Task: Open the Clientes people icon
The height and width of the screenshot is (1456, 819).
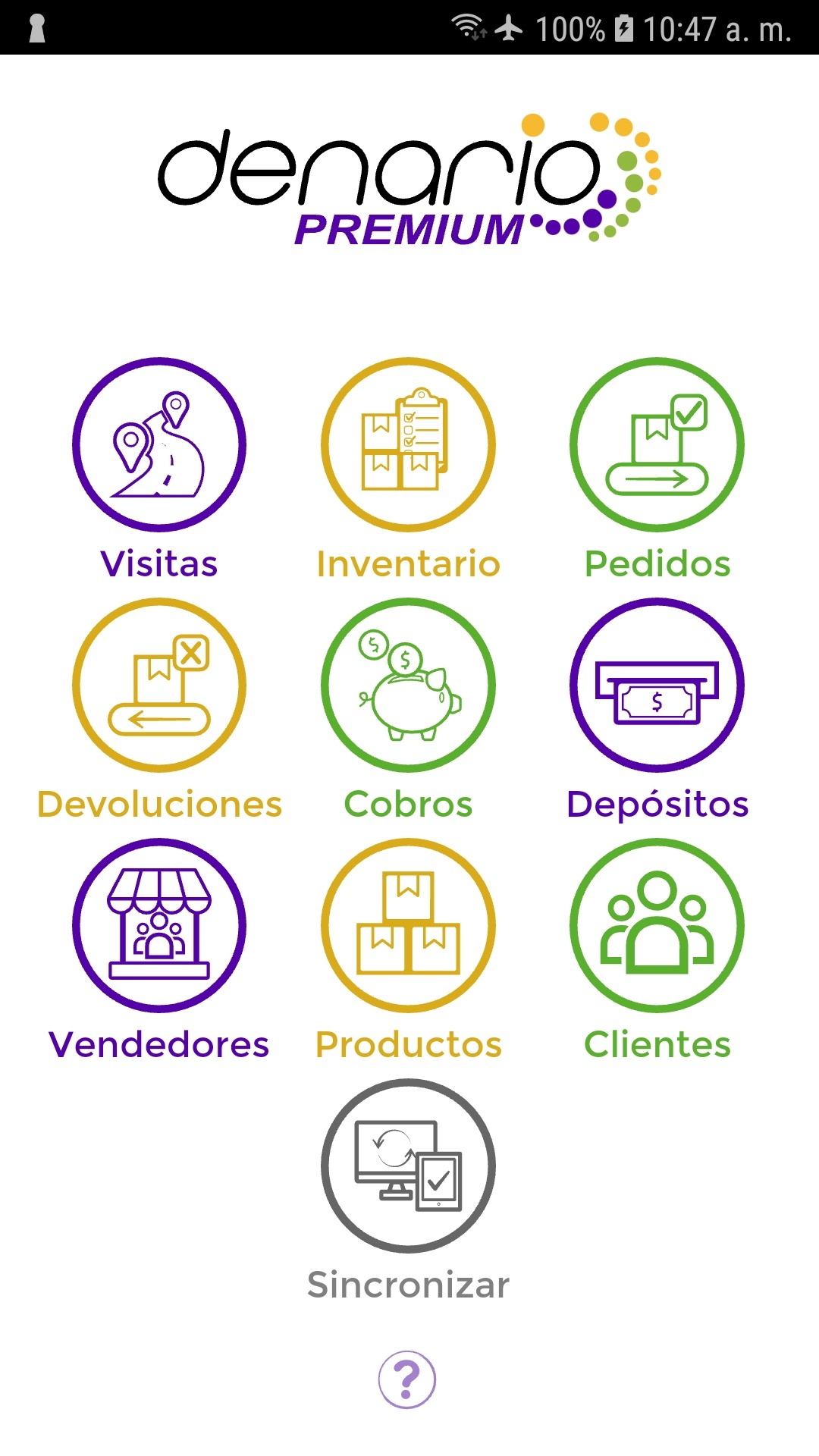Action: coord(658,925)
